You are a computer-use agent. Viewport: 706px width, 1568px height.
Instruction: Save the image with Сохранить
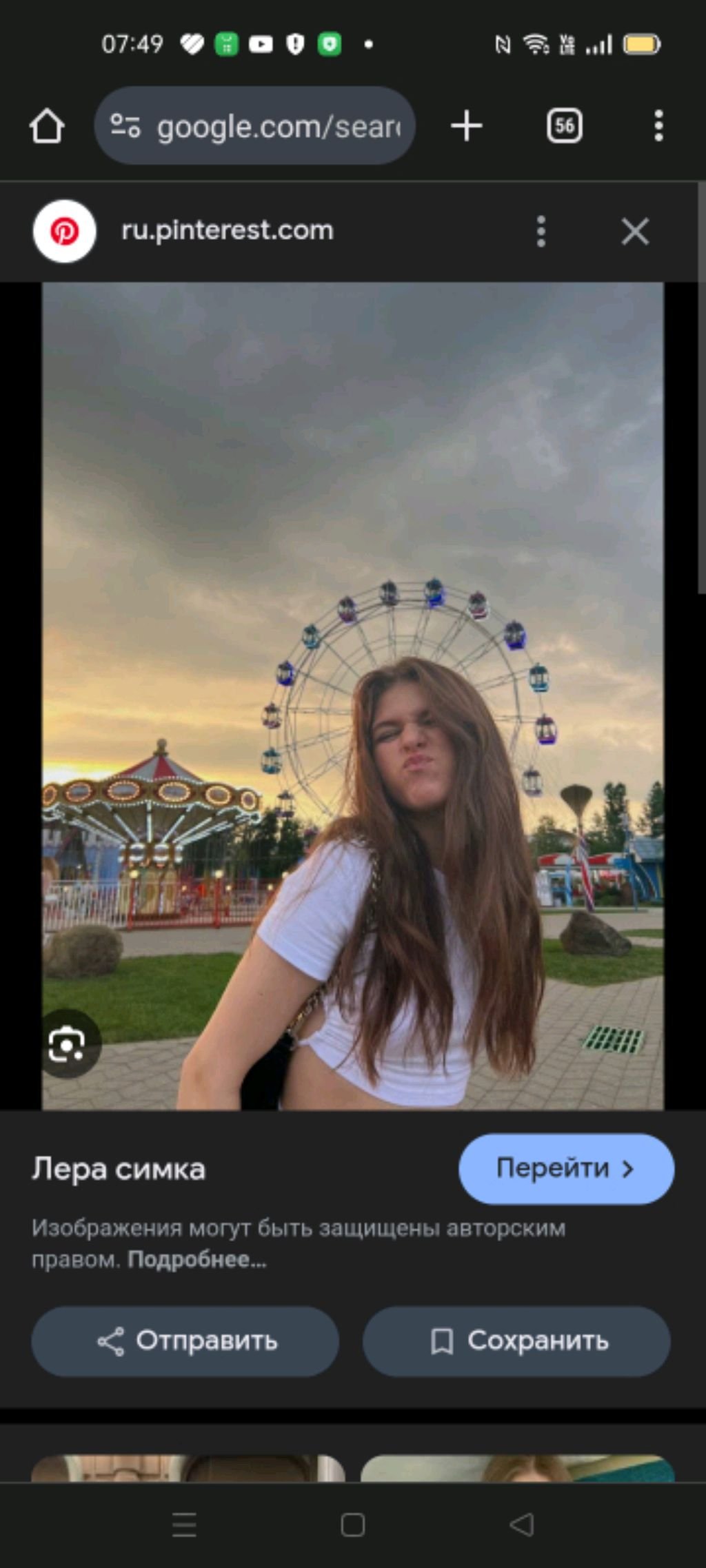pyautogui.click(x=516, y=1341)
